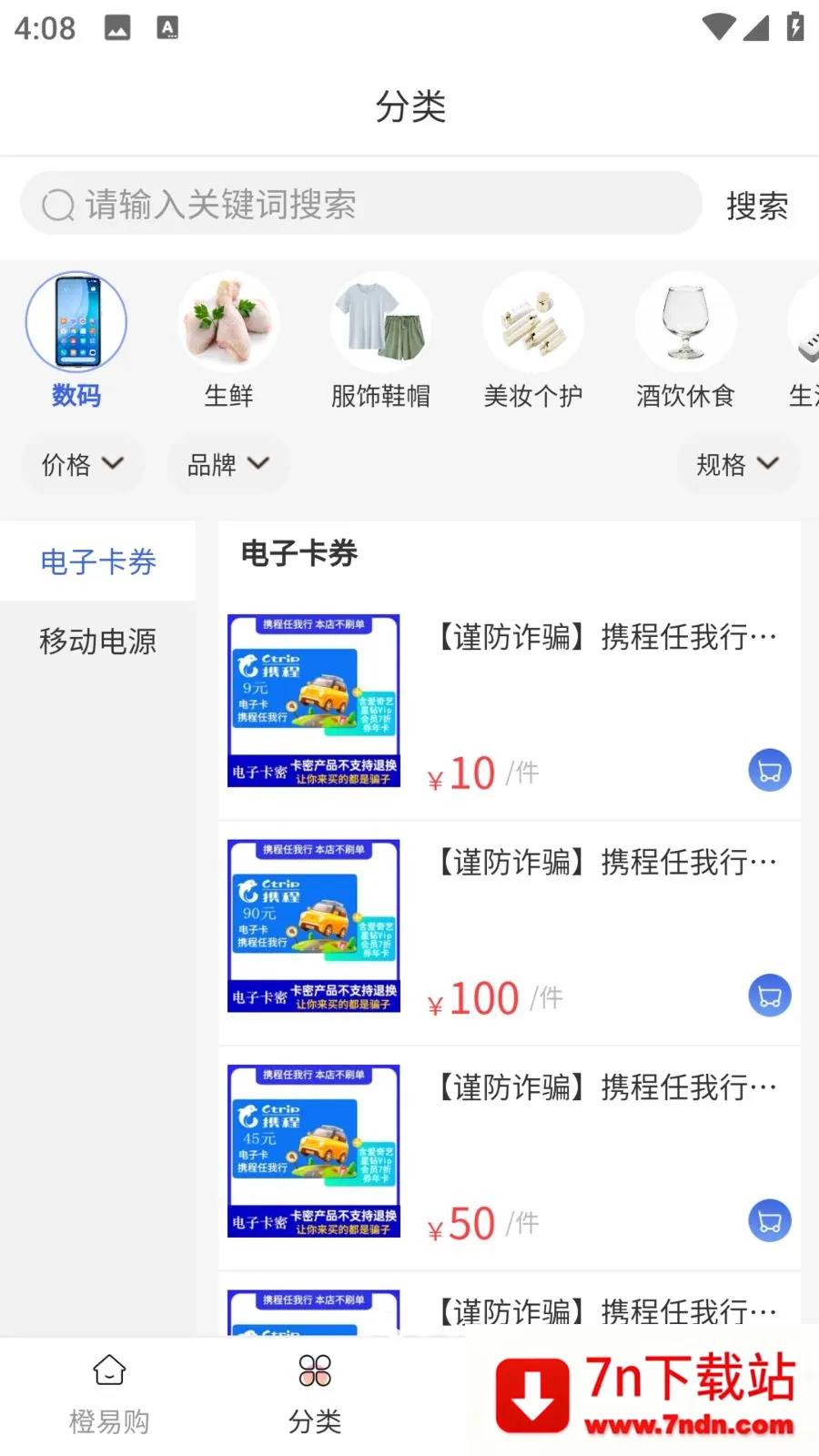Switch to the 移动电源 sidebar category
Screen dimensions: 819x1456
click(97, 642)
